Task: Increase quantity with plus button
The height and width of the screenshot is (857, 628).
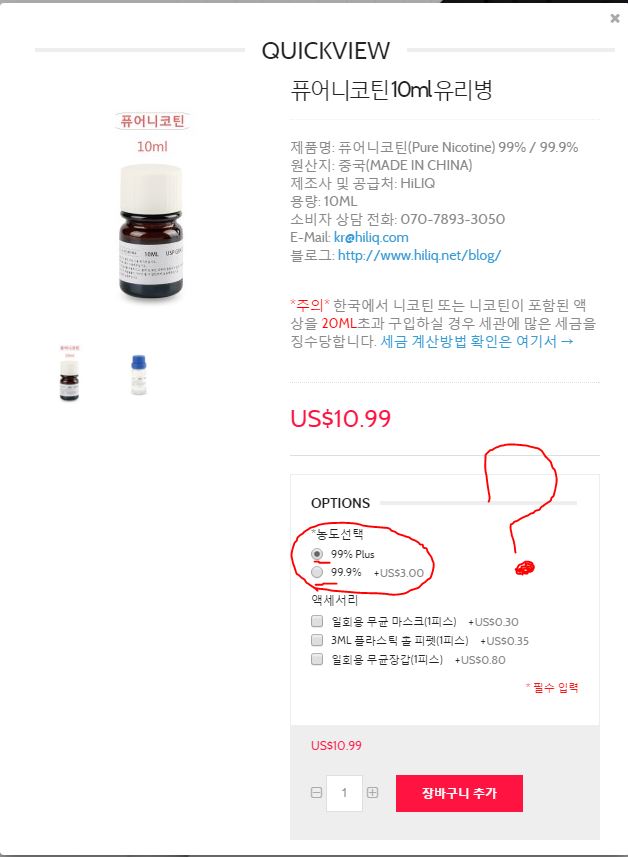Action: pyautogui.click(x=372, y=793)
